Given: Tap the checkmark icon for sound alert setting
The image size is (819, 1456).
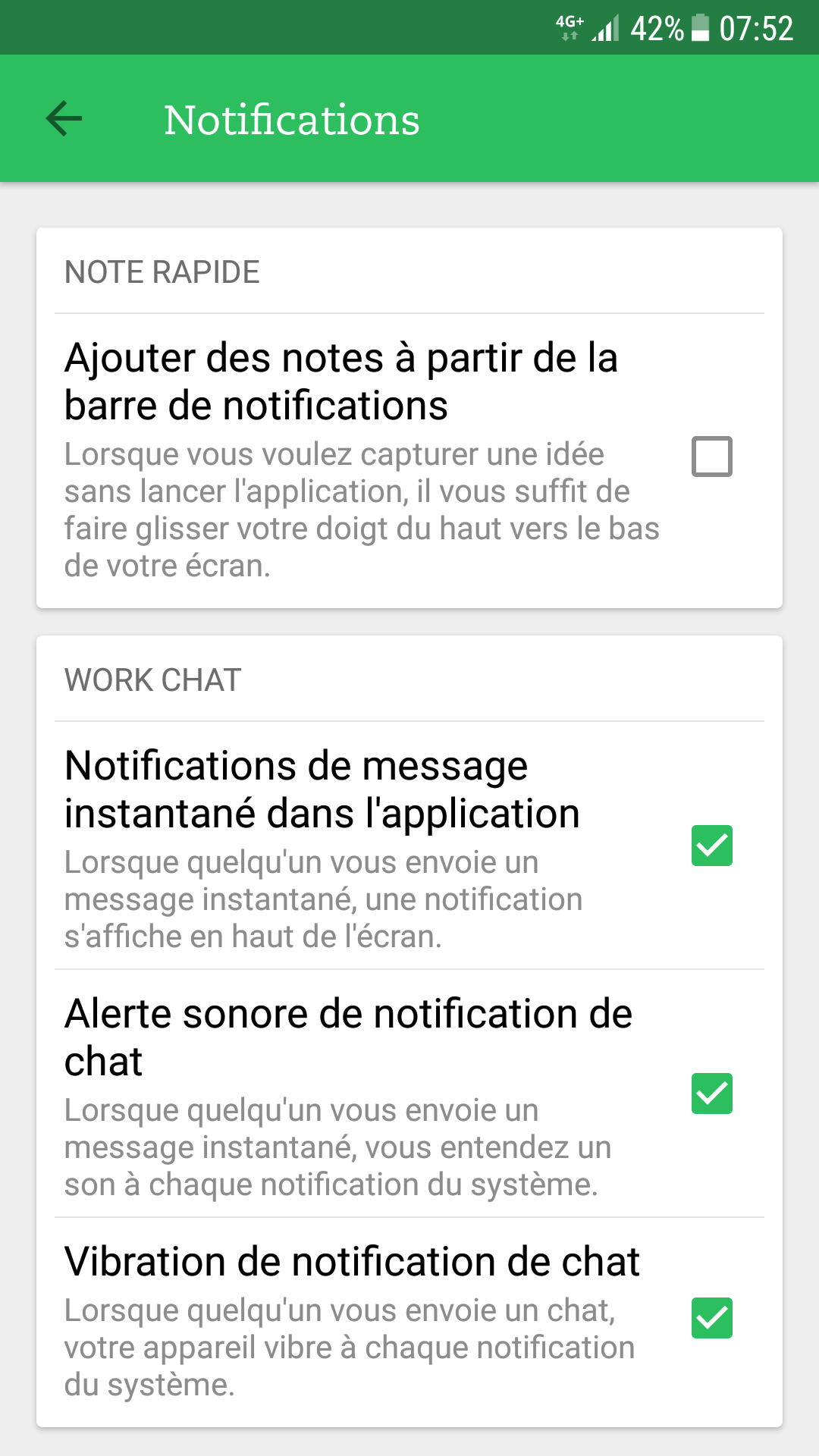Looking at the screenshot, I should 711,1093.
